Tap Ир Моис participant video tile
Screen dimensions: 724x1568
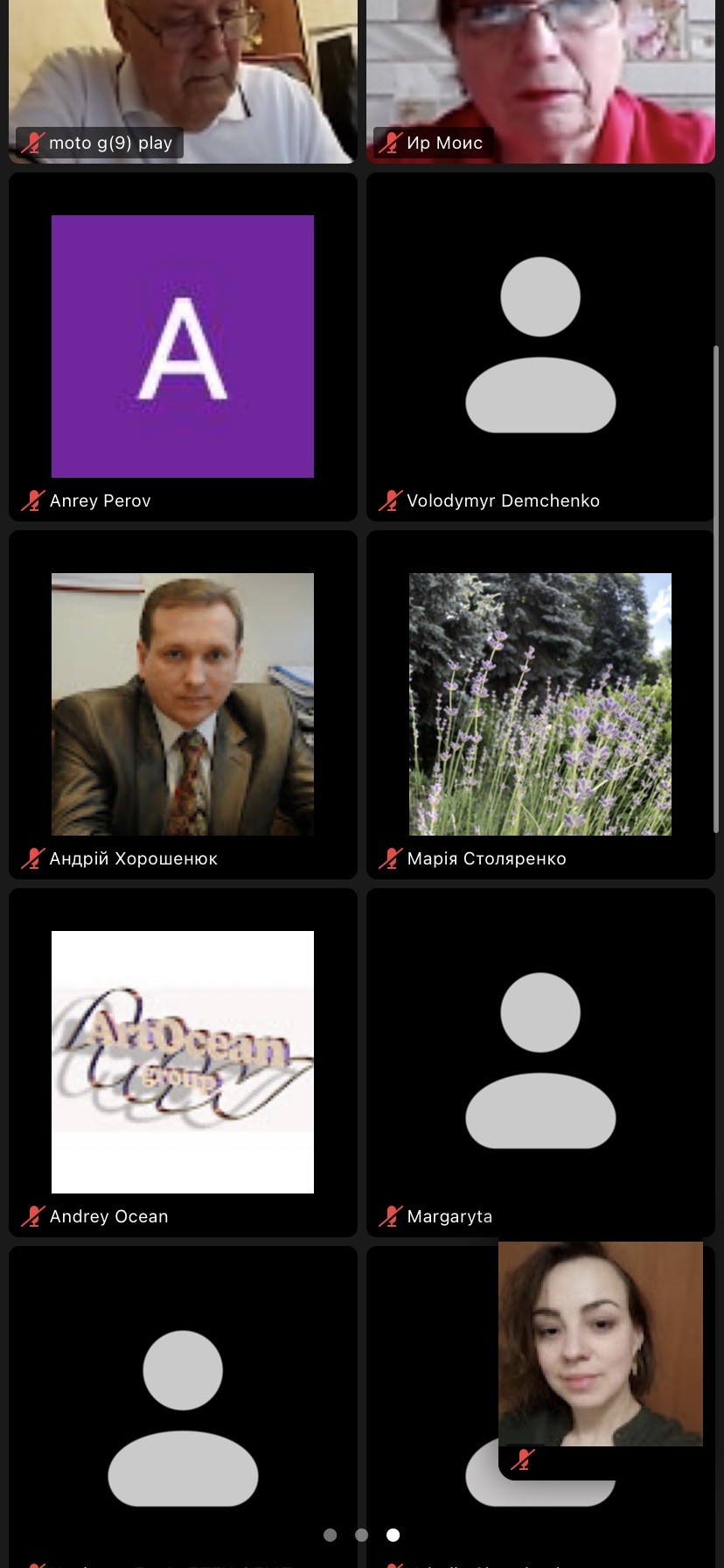click(x=540, y=80)
